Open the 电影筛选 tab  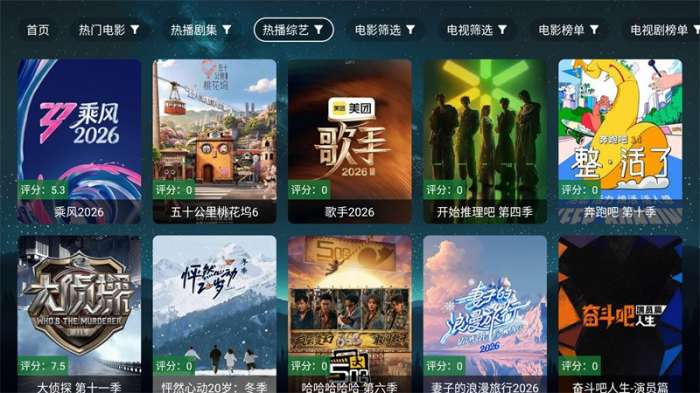tap(385, 30)
